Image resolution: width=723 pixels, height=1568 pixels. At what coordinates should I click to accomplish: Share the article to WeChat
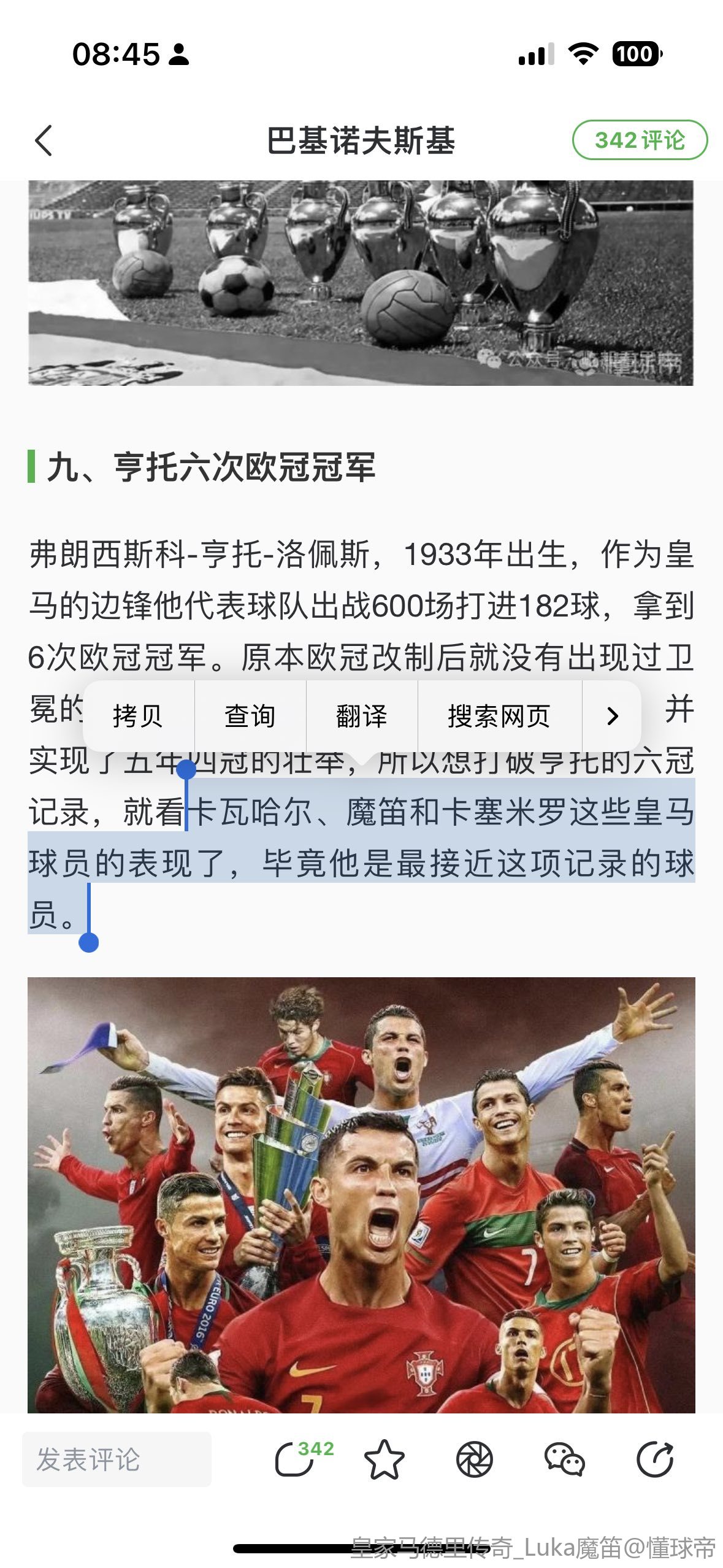(x=564, y=1459)
